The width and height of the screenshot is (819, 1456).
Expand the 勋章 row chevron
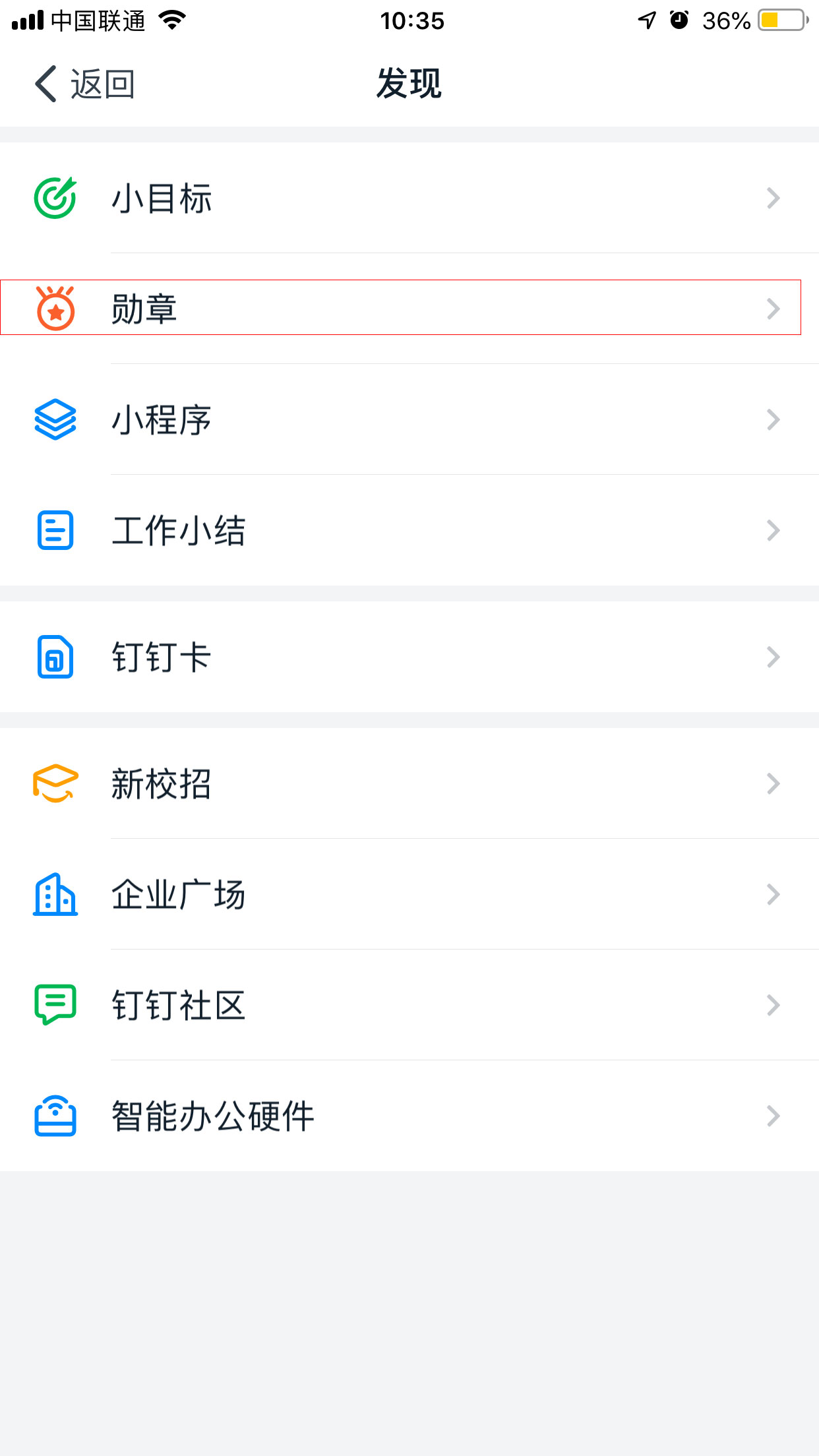(x=773, y=308)
